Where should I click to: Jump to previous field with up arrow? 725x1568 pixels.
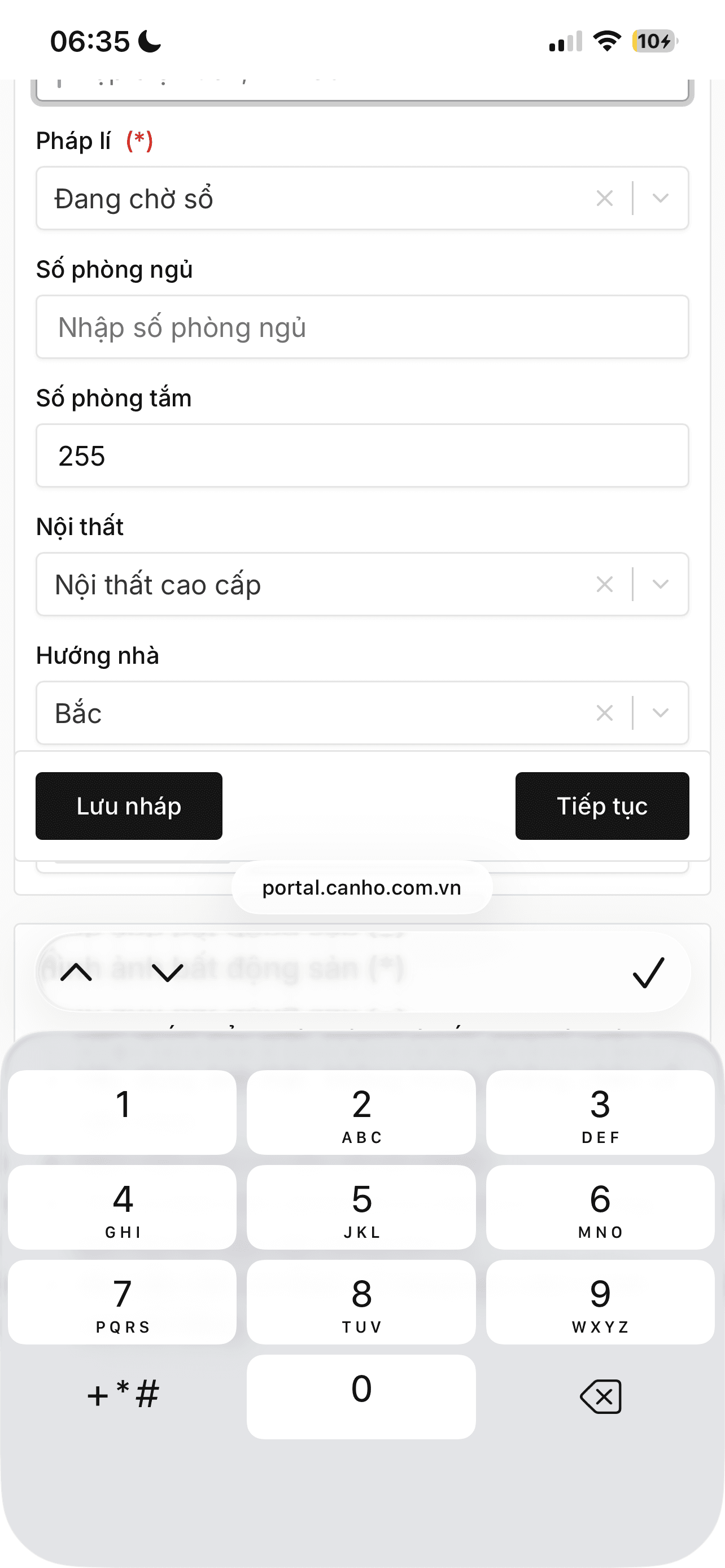[x=77, y=972]
